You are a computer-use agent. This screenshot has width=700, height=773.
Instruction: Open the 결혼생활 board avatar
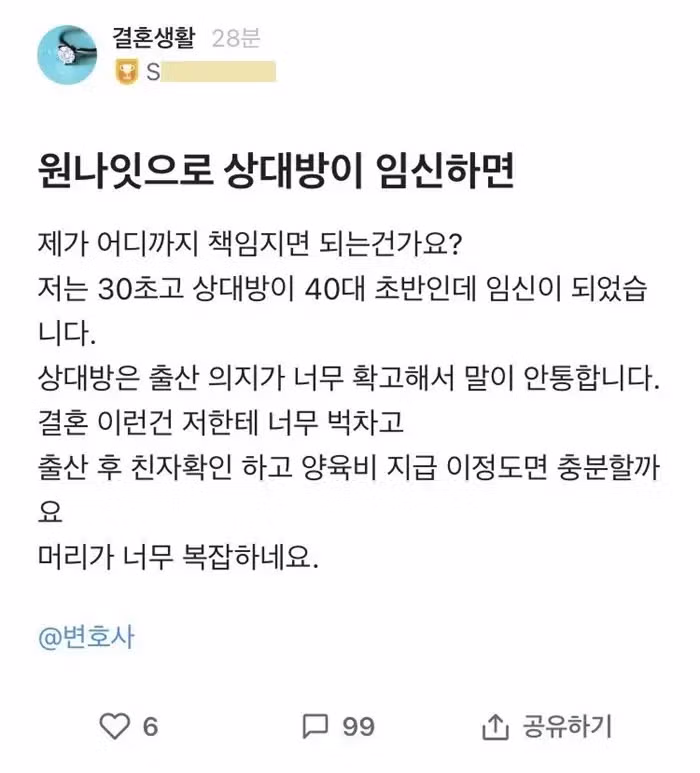(x=67, y=54)
